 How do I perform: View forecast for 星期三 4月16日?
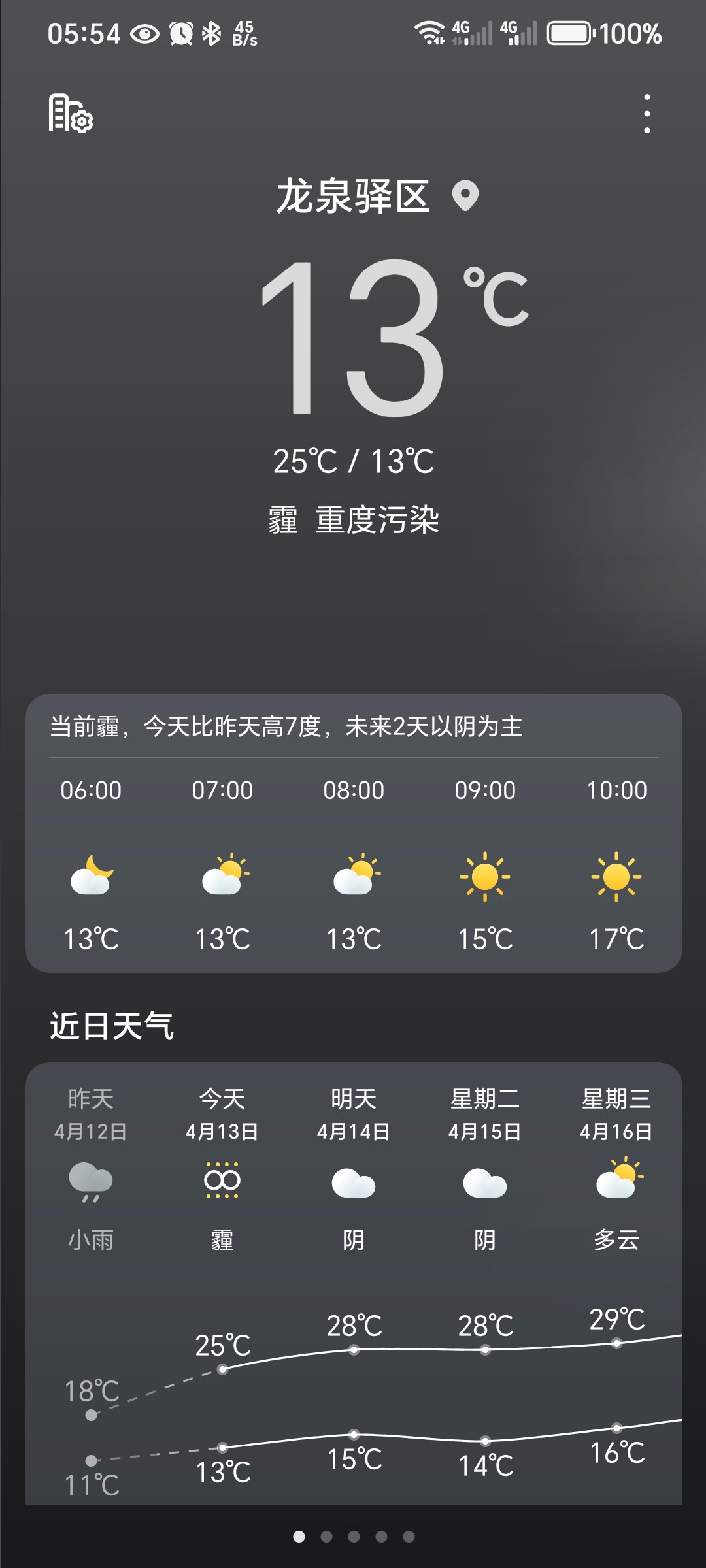coord(616,1169)
